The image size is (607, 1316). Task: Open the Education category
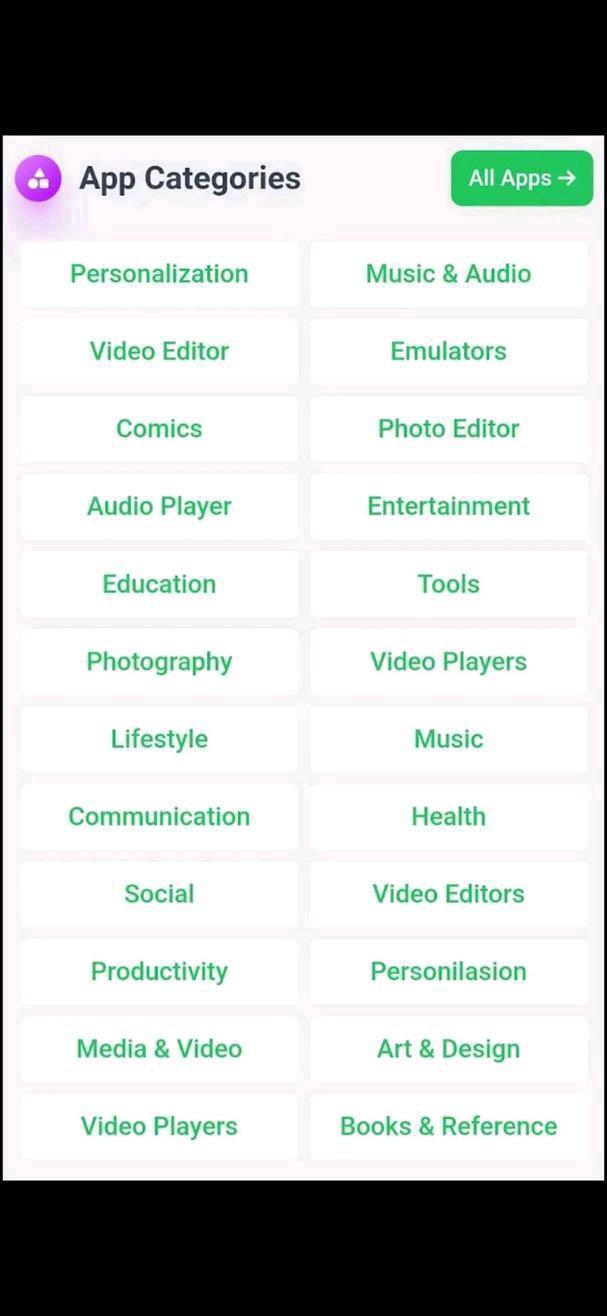(159, 584)
